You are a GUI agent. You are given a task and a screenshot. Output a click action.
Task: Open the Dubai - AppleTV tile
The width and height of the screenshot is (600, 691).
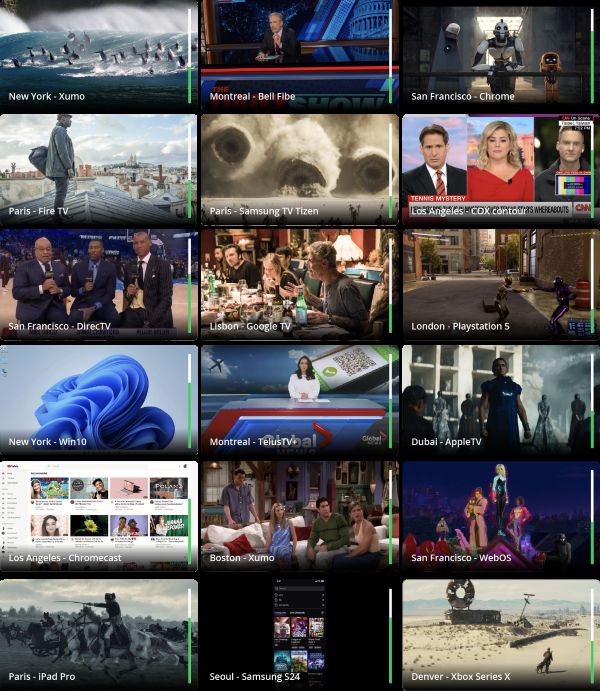[x=500, y=399]
